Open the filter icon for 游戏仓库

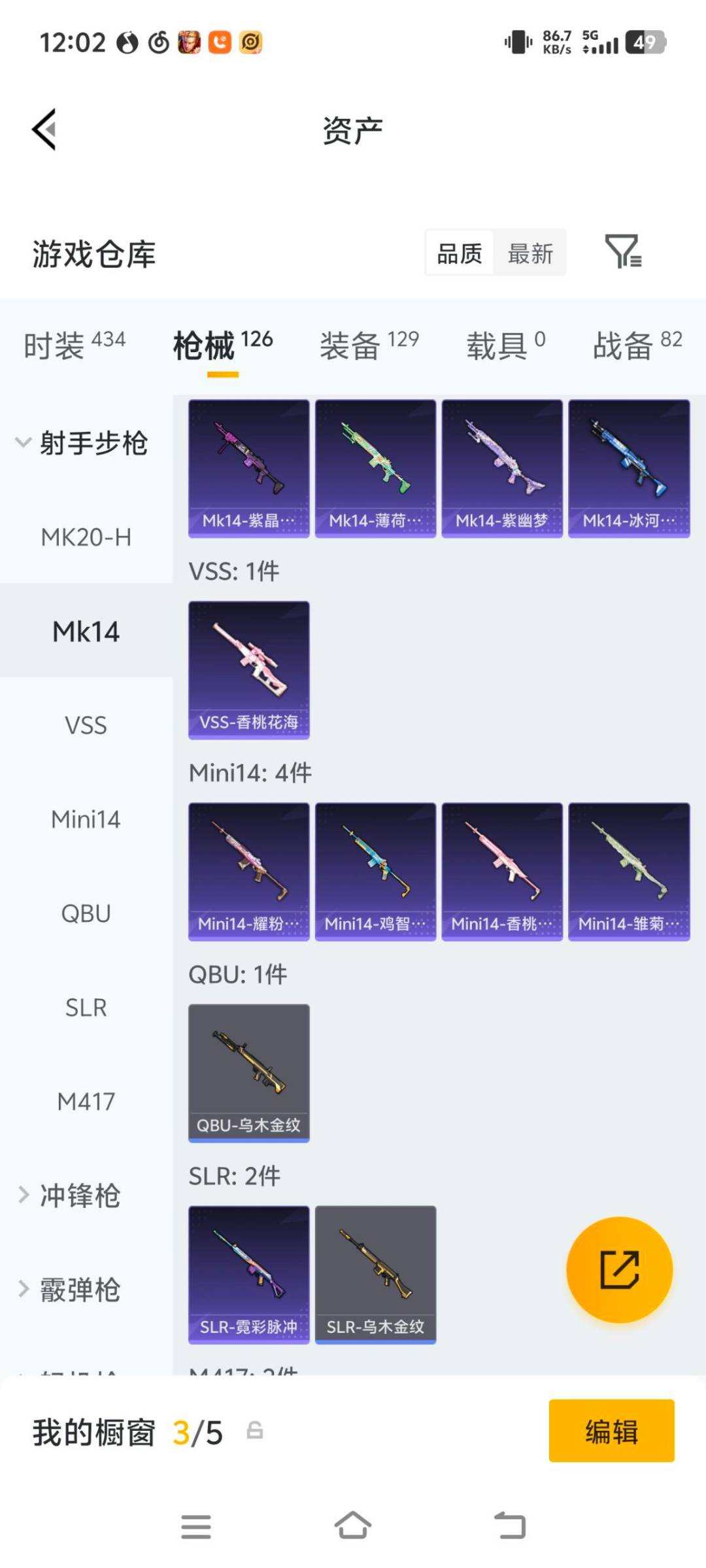point(623,252)
